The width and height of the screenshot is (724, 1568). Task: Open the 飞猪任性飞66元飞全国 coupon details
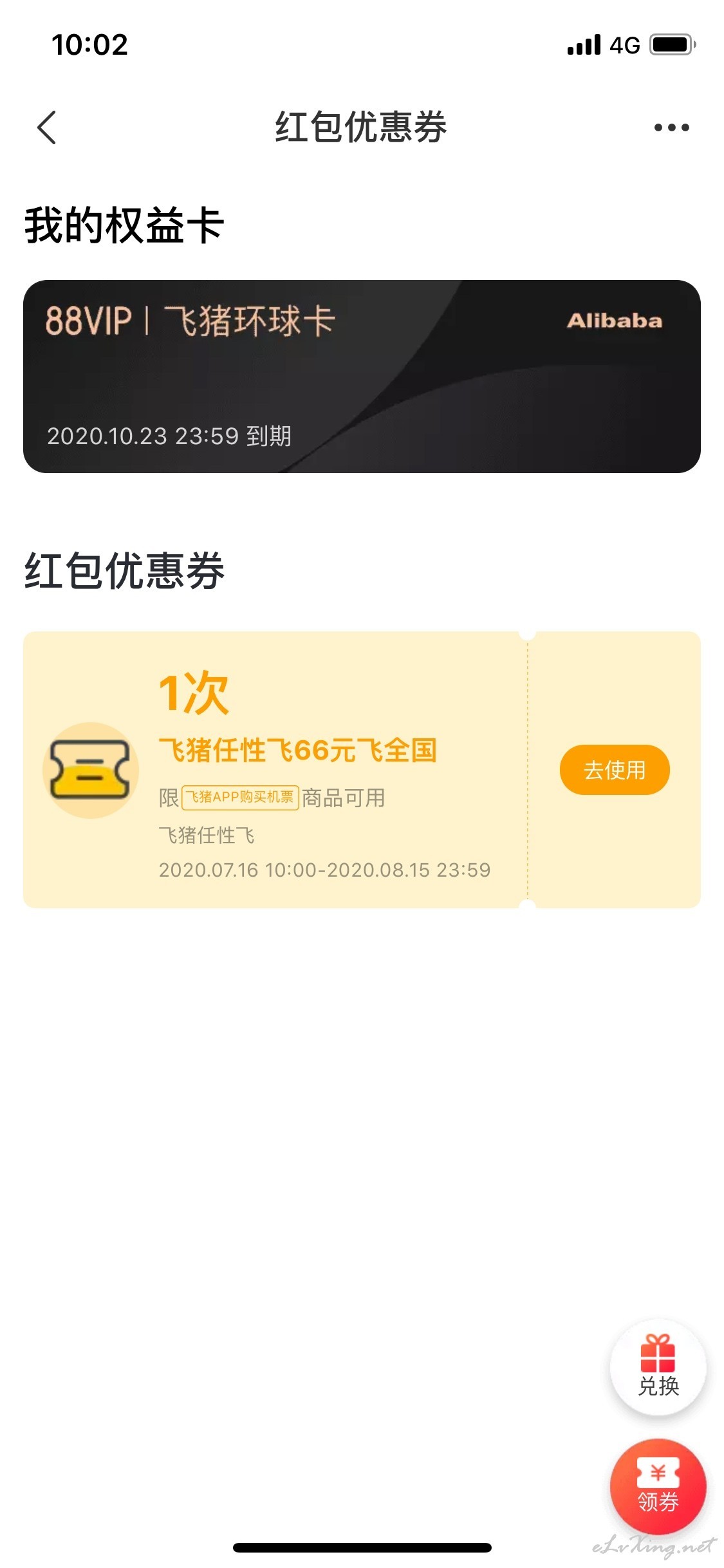click(297, 751)
